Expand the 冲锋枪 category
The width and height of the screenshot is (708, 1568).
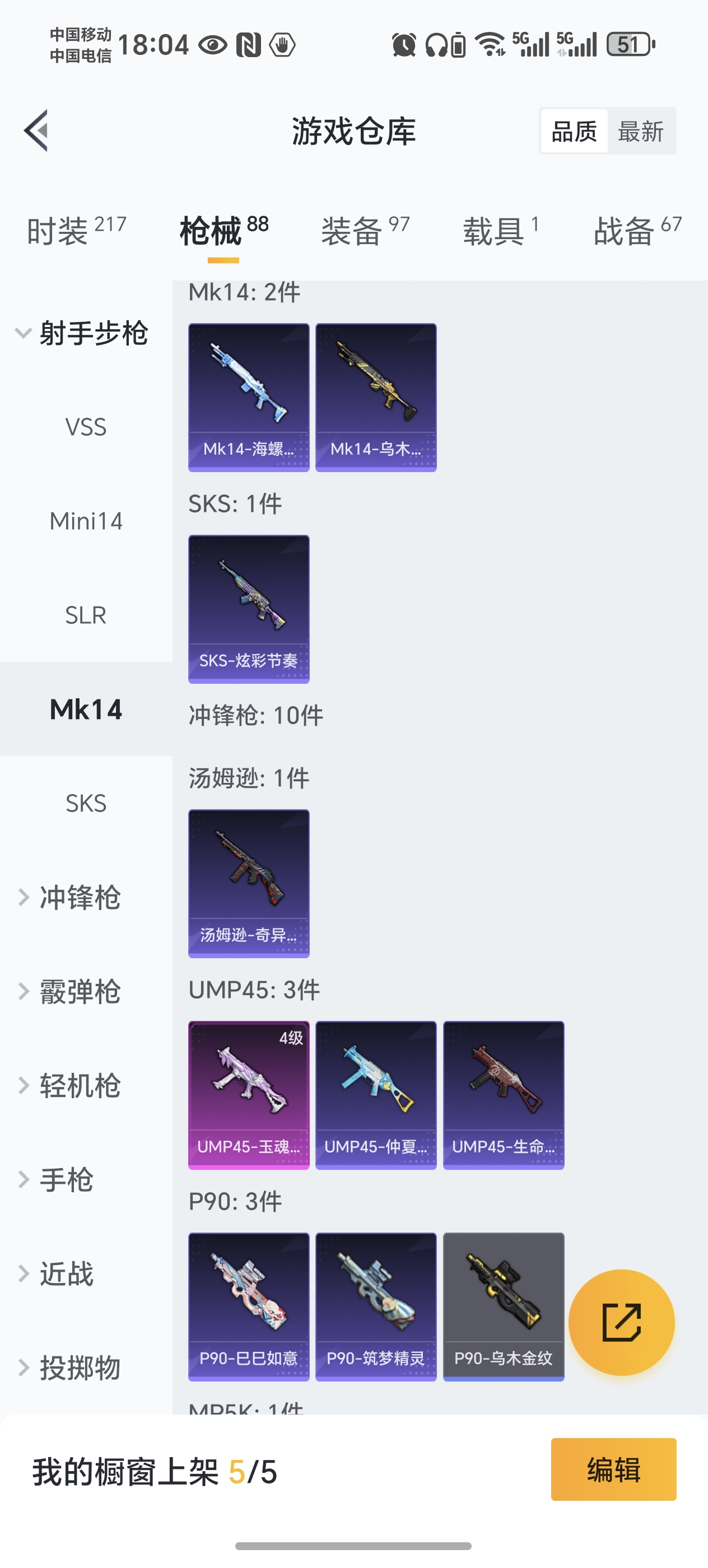pos(79,898)
